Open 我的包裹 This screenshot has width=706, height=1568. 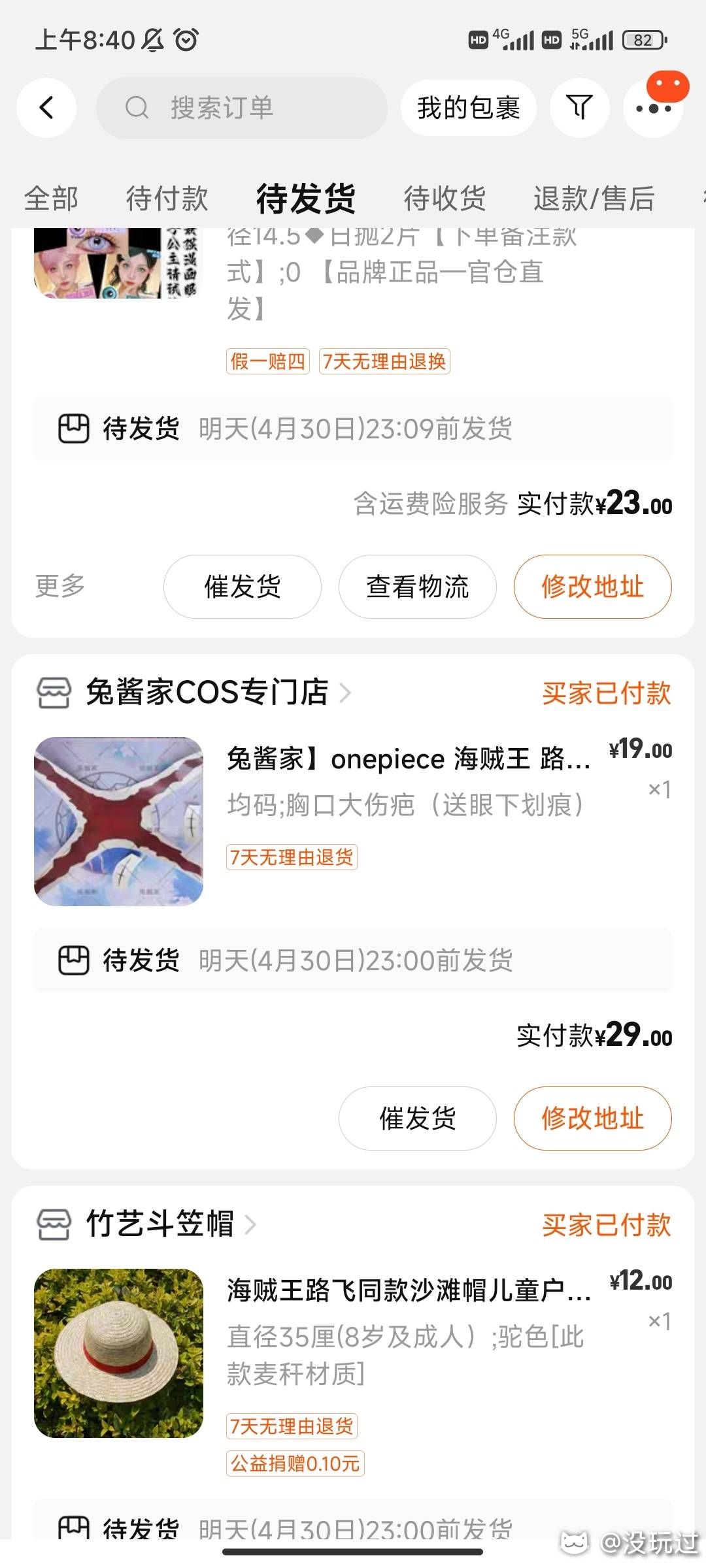(x=469, y=108)
